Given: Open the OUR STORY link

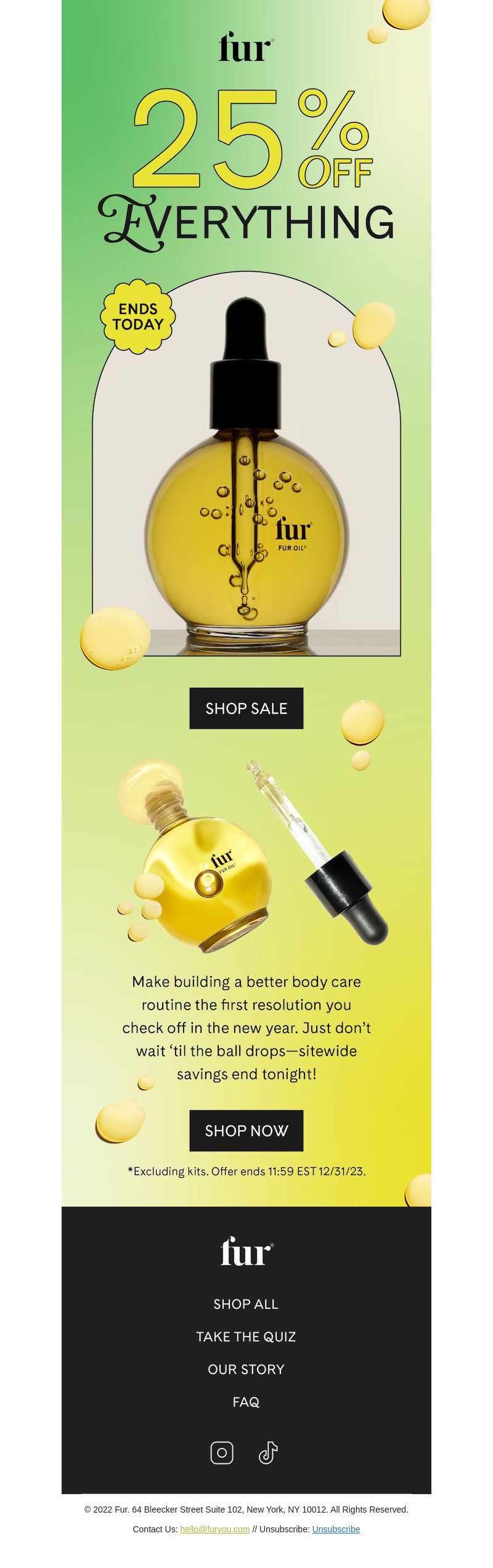Looking at the screenshot, I should point(246,1369).
